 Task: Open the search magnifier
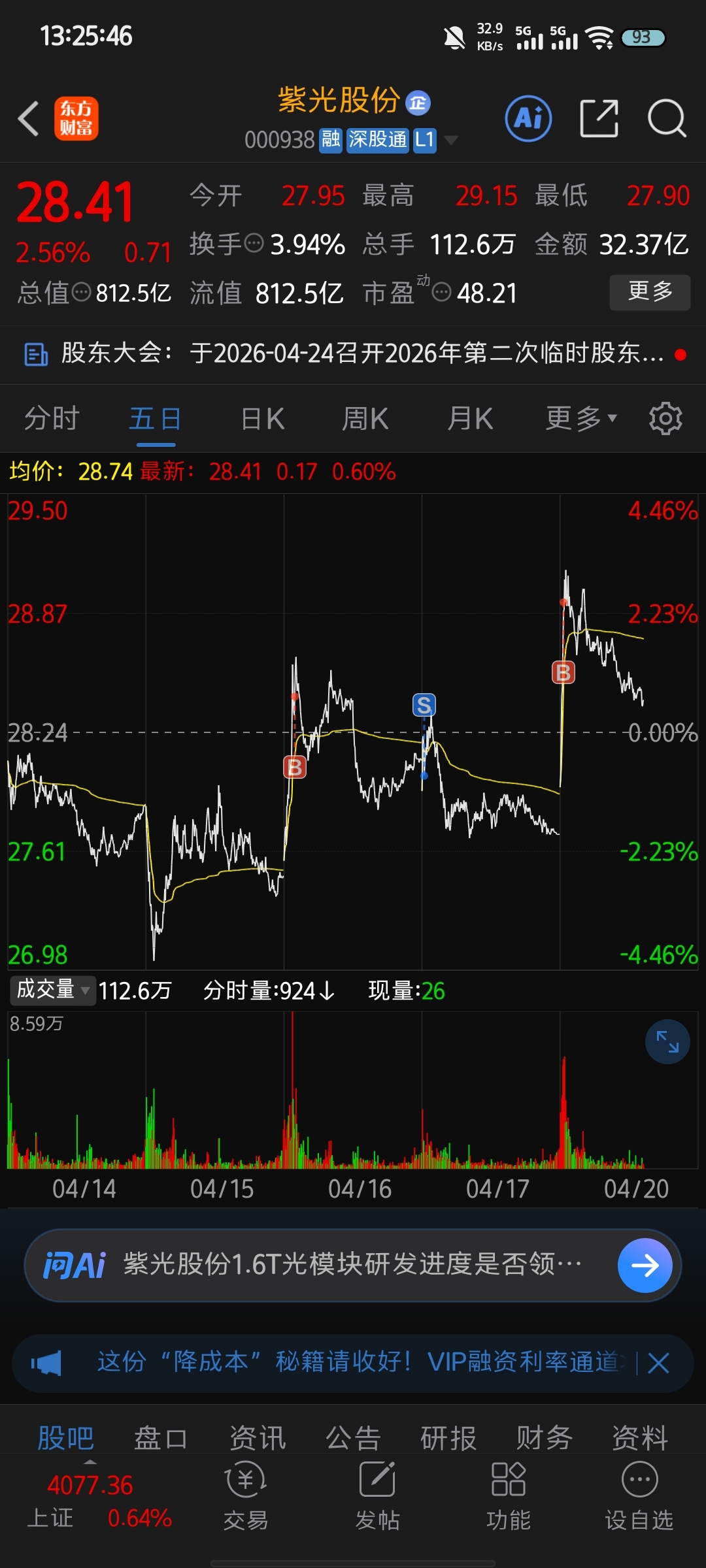pyautogui.click(x=667, y=119)
